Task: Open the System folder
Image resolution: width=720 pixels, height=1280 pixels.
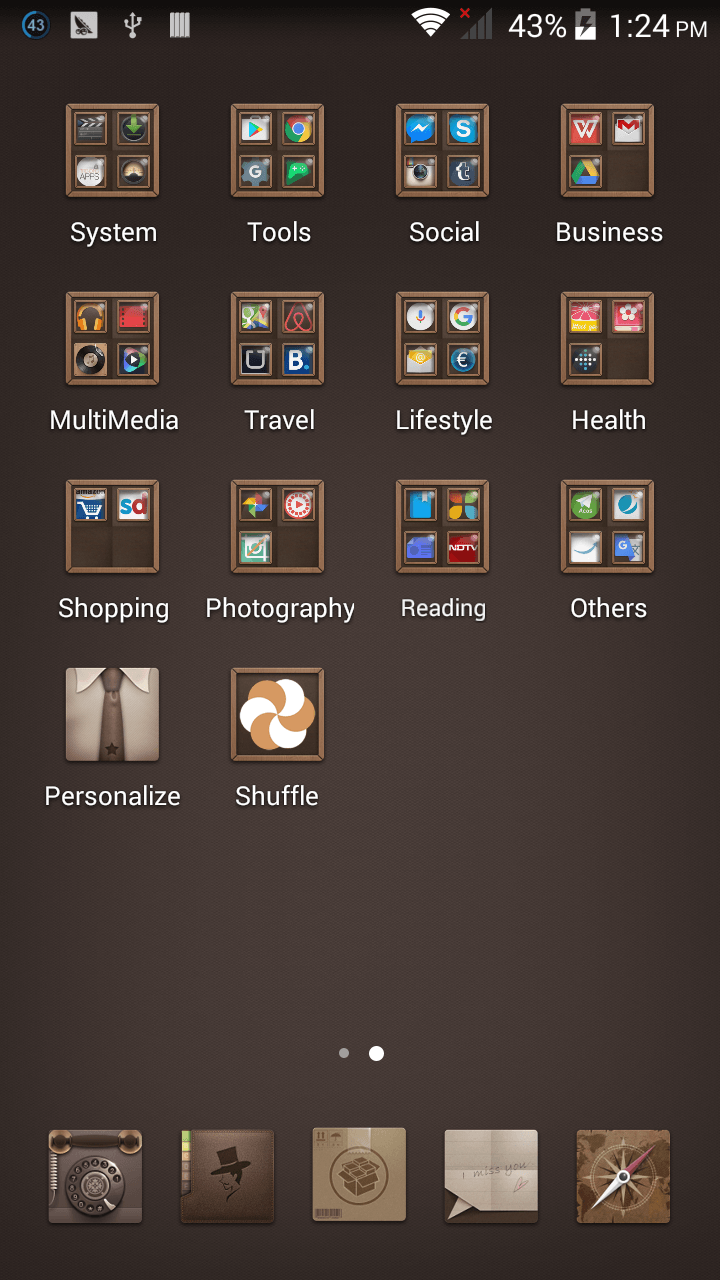Action: point(112,151)
